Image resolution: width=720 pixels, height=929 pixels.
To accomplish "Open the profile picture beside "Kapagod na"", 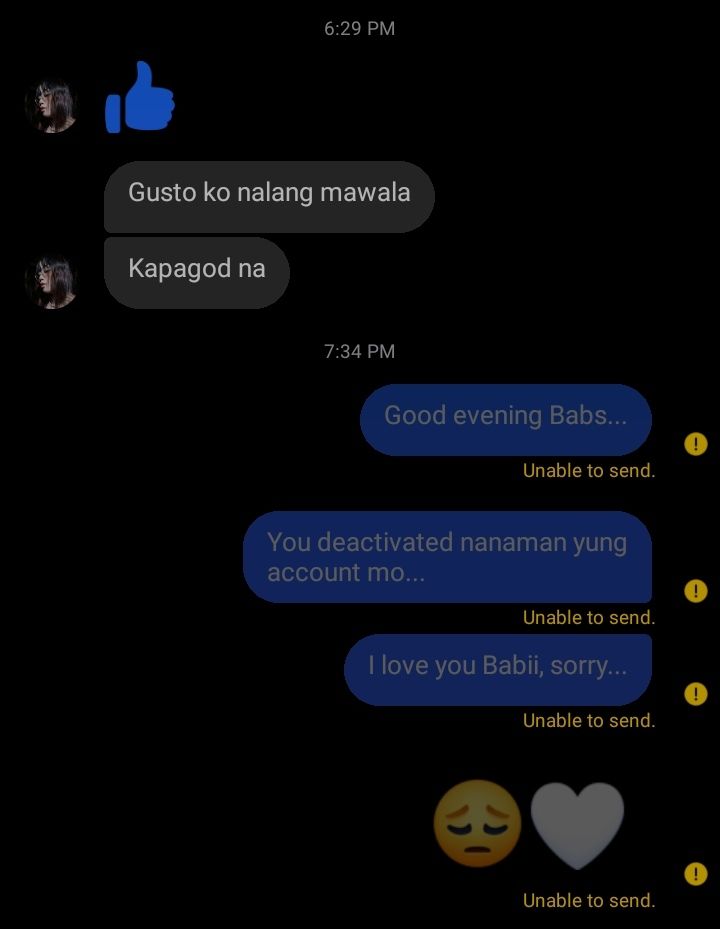I will tap(51, 281).
